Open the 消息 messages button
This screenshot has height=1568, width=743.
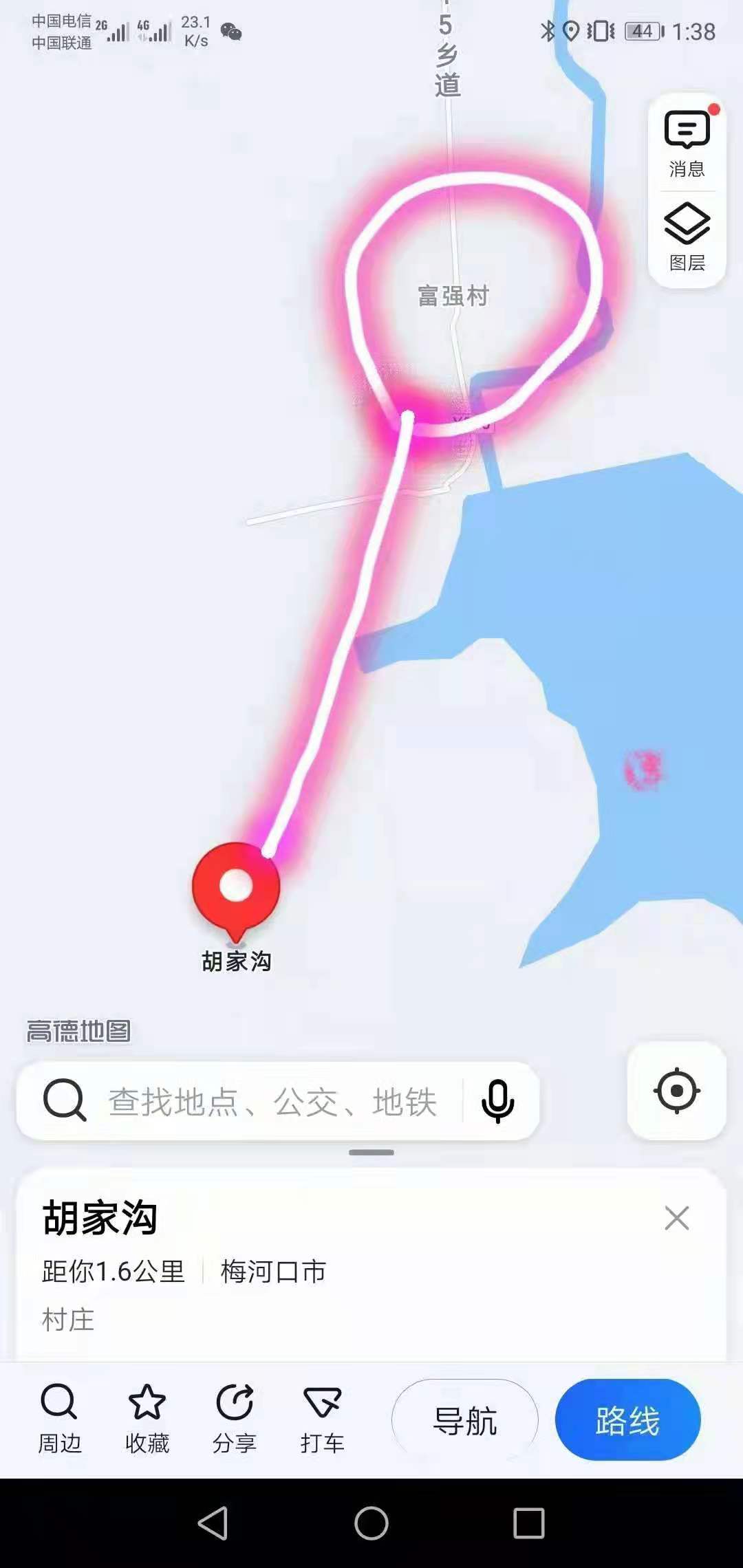click(x=687, y=143)
